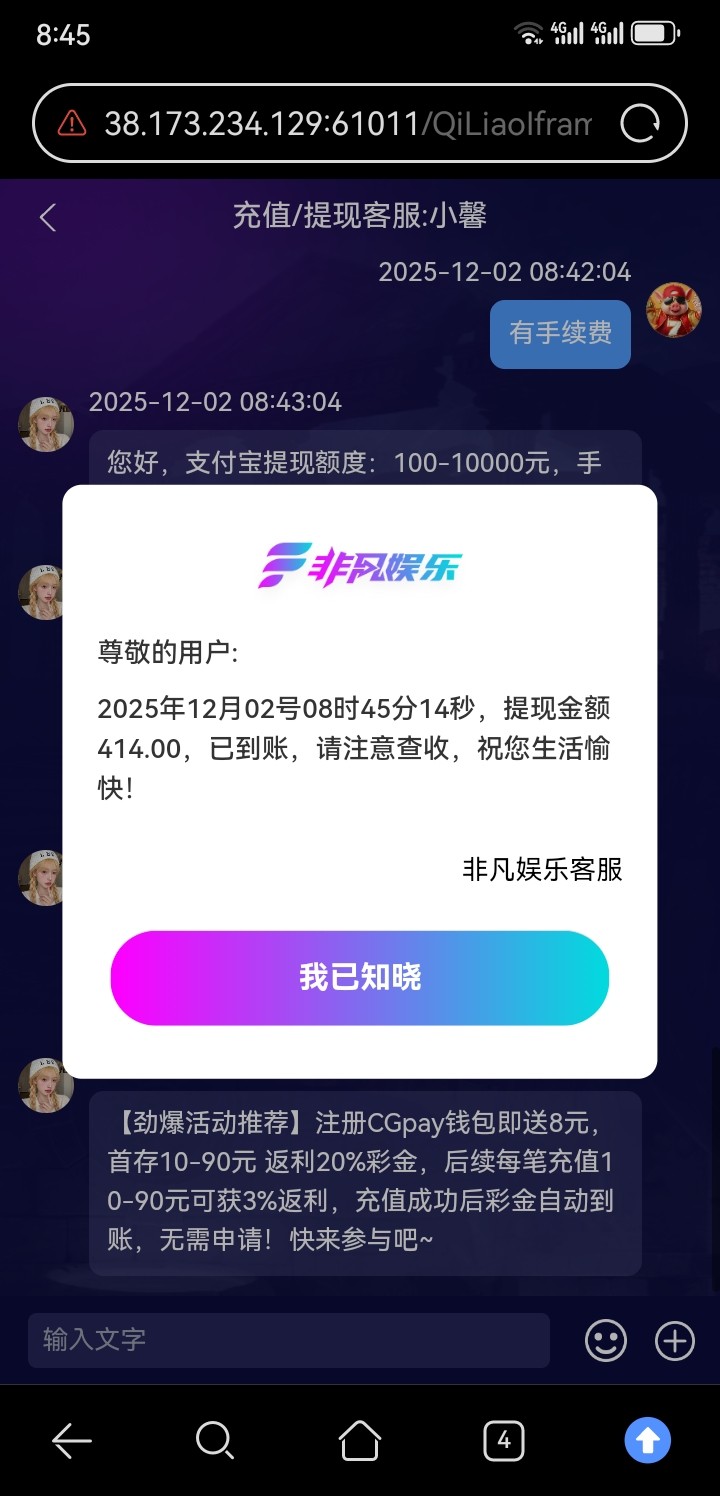Screen dimensions: 720x1496
Task: Reload the page in the browser
Action: [x=640, y=124]
